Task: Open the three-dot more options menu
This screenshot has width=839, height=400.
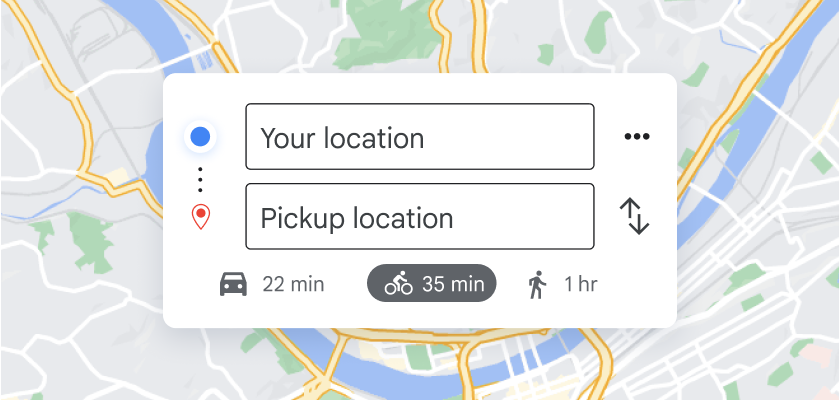Action: [x=636, y=137]
